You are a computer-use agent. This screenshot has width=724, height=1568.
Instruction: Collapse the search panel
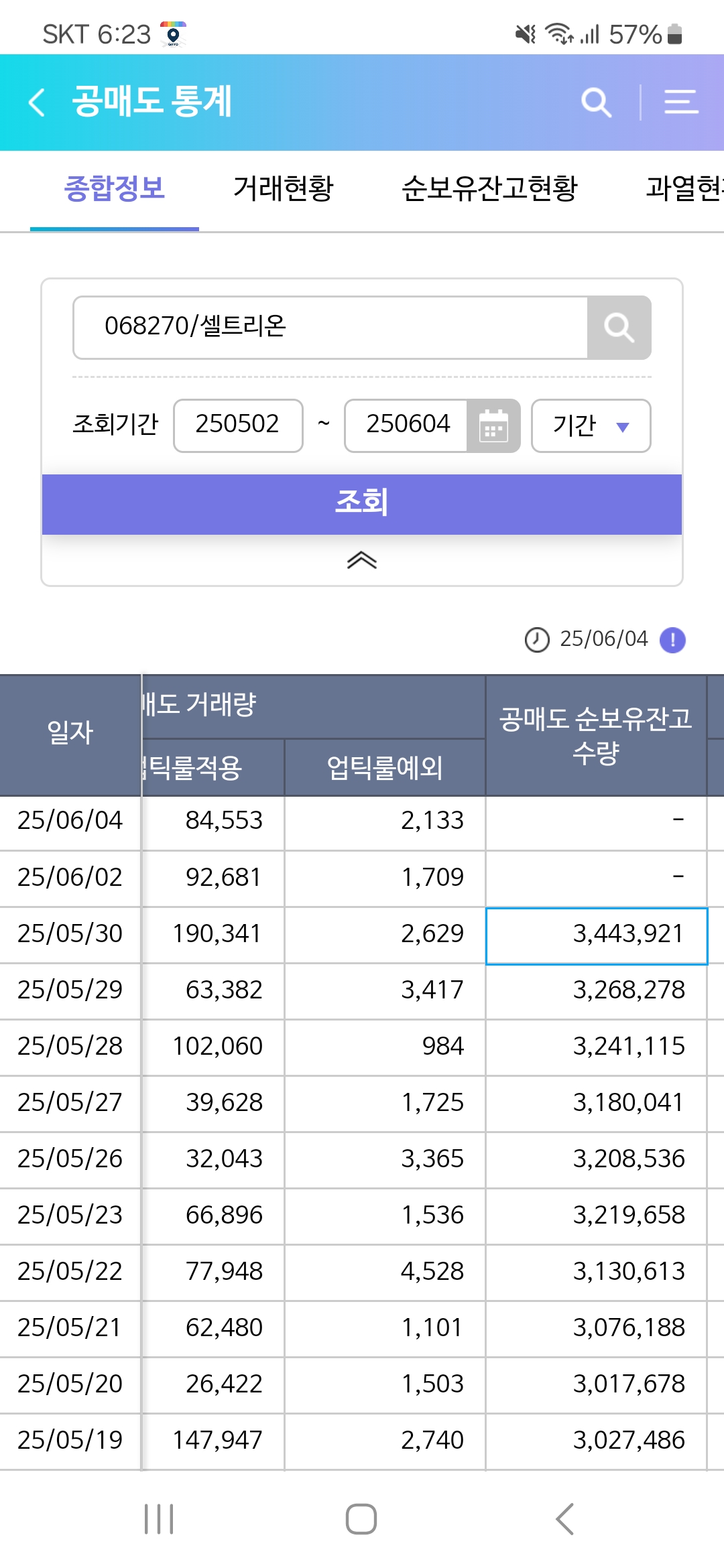362,560
